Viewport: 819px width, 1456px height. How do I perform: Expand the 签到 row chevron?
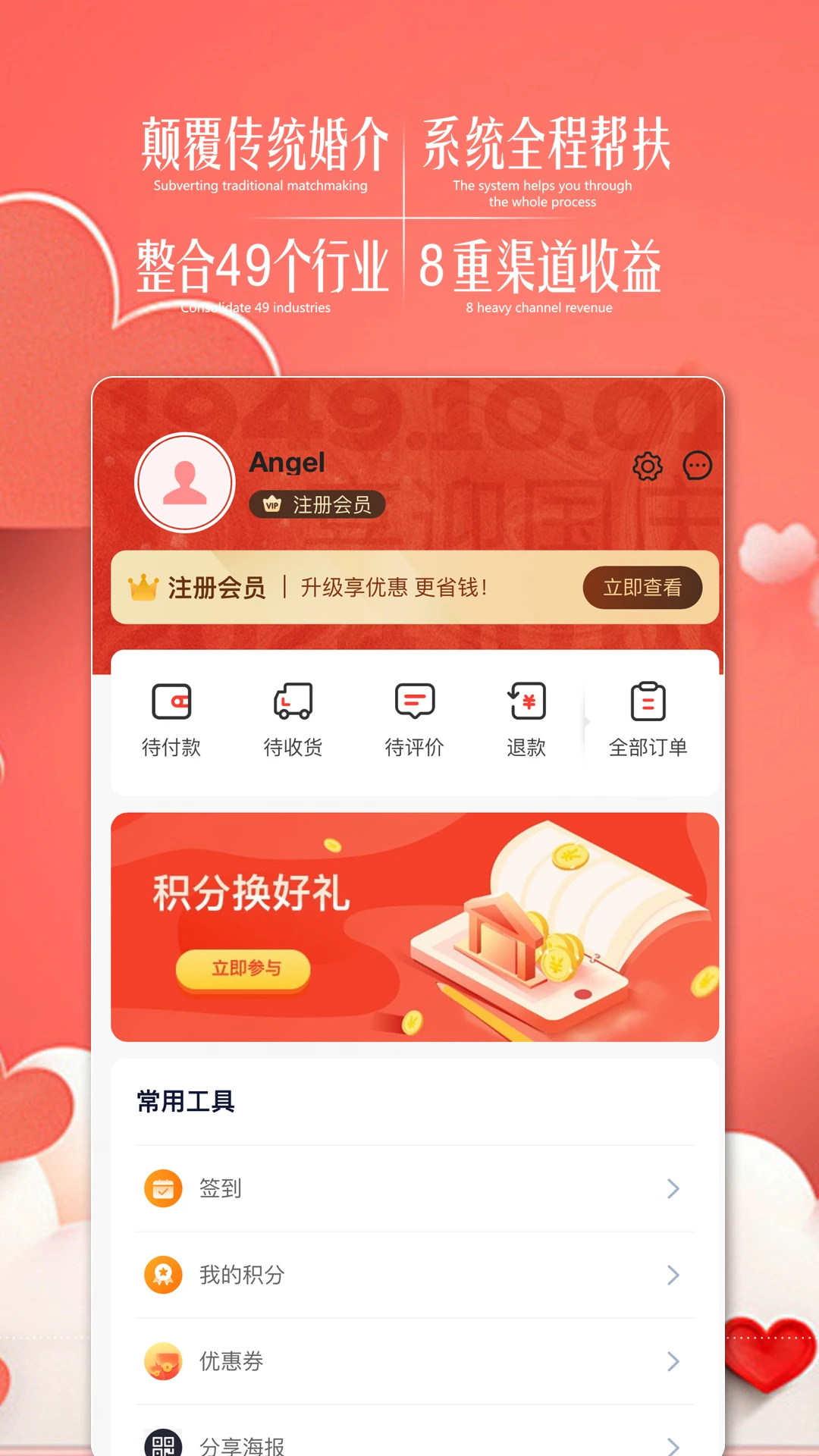point(673,1188)
